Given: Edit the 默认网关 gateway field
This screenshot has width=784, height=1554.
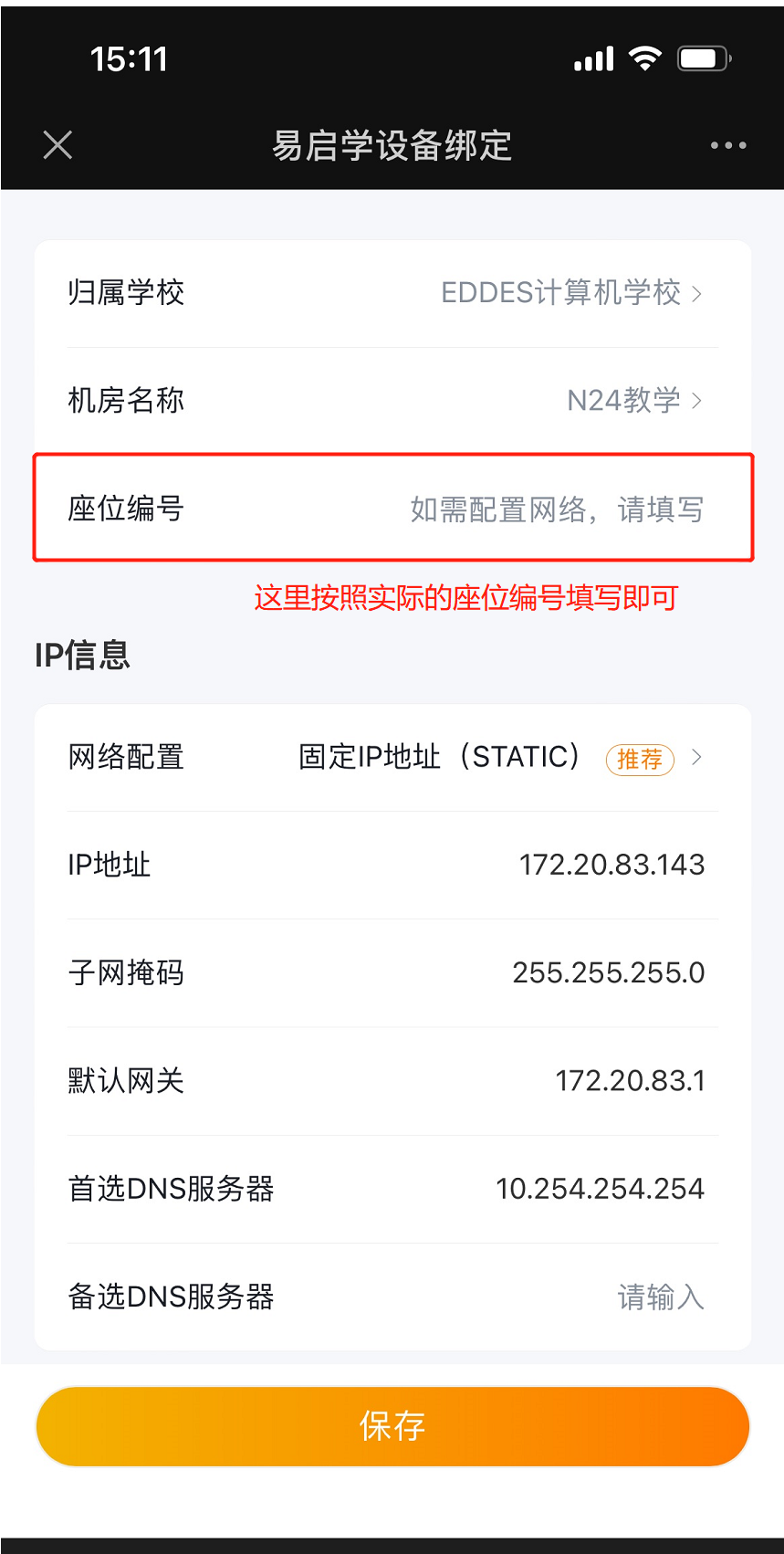Looking at the screenshot, I should pos(392,1081).
